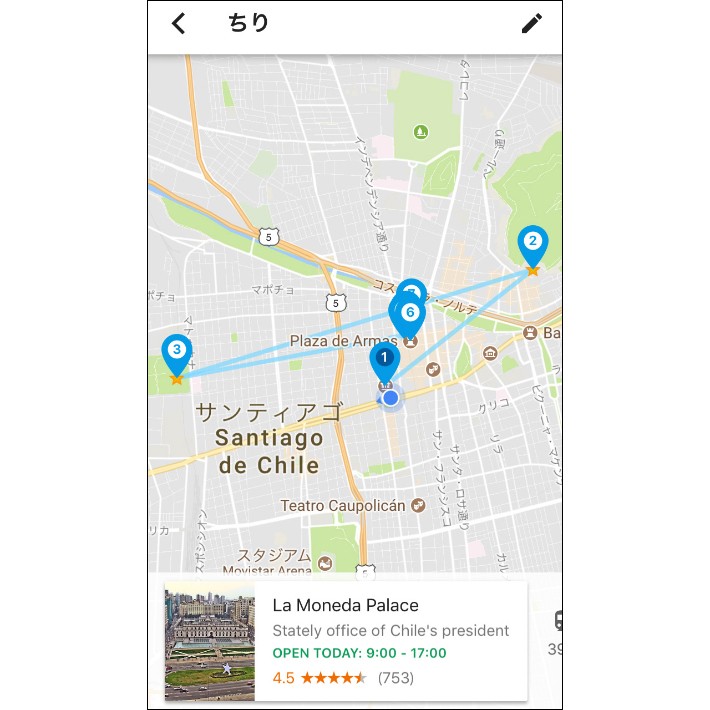710x710 pixels.
Task: Tap the pencil edit icon
Action: click(531, 24)
